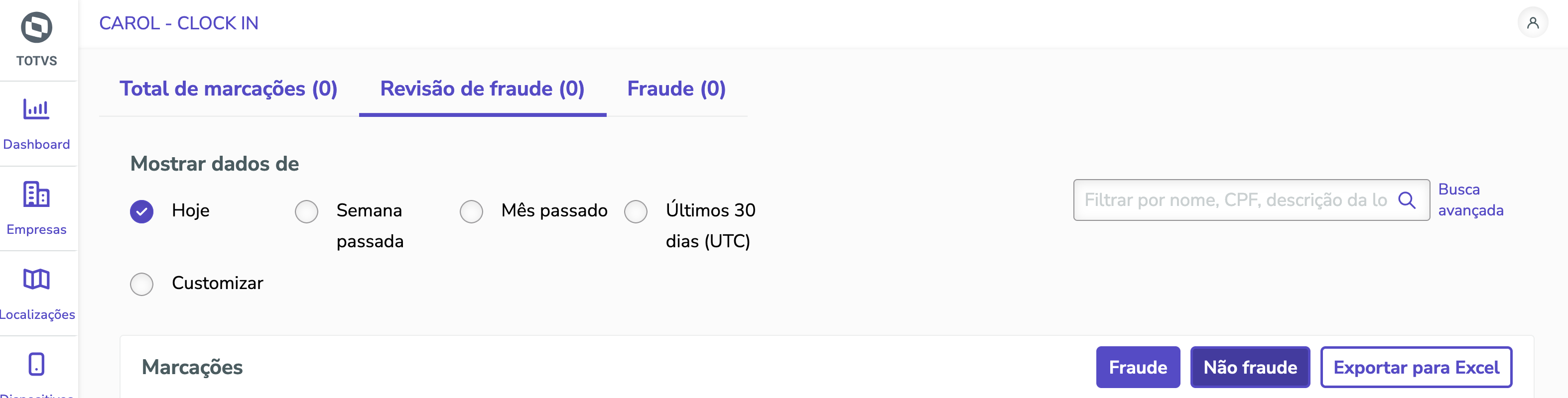This screenshot has height=398, width=1568.
Task: Select Últimos 30 dias (UTC)
Action: pos(636,211)
